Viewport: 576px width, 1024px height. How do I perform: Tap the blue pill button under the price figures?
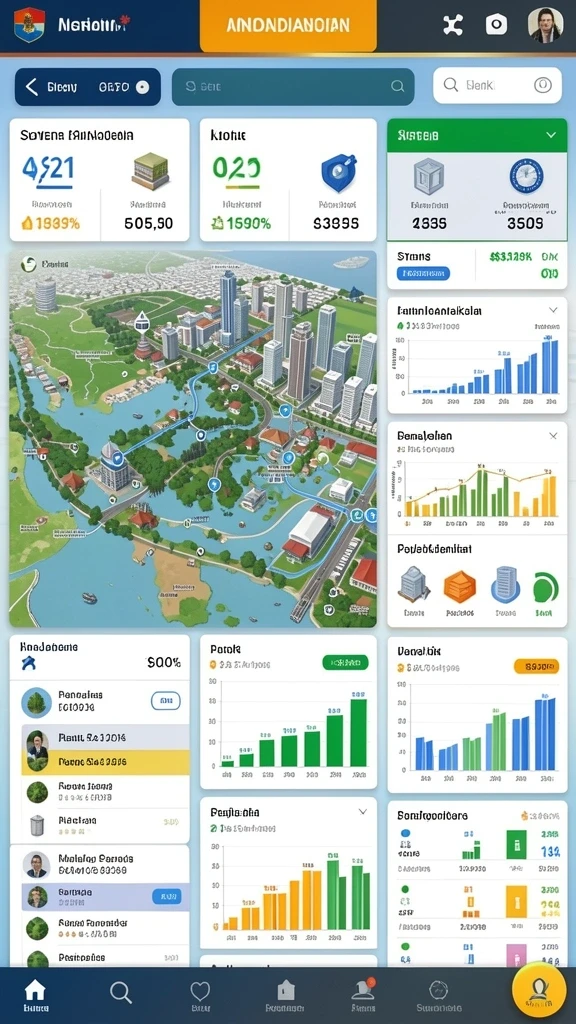[x=423, y=274]
